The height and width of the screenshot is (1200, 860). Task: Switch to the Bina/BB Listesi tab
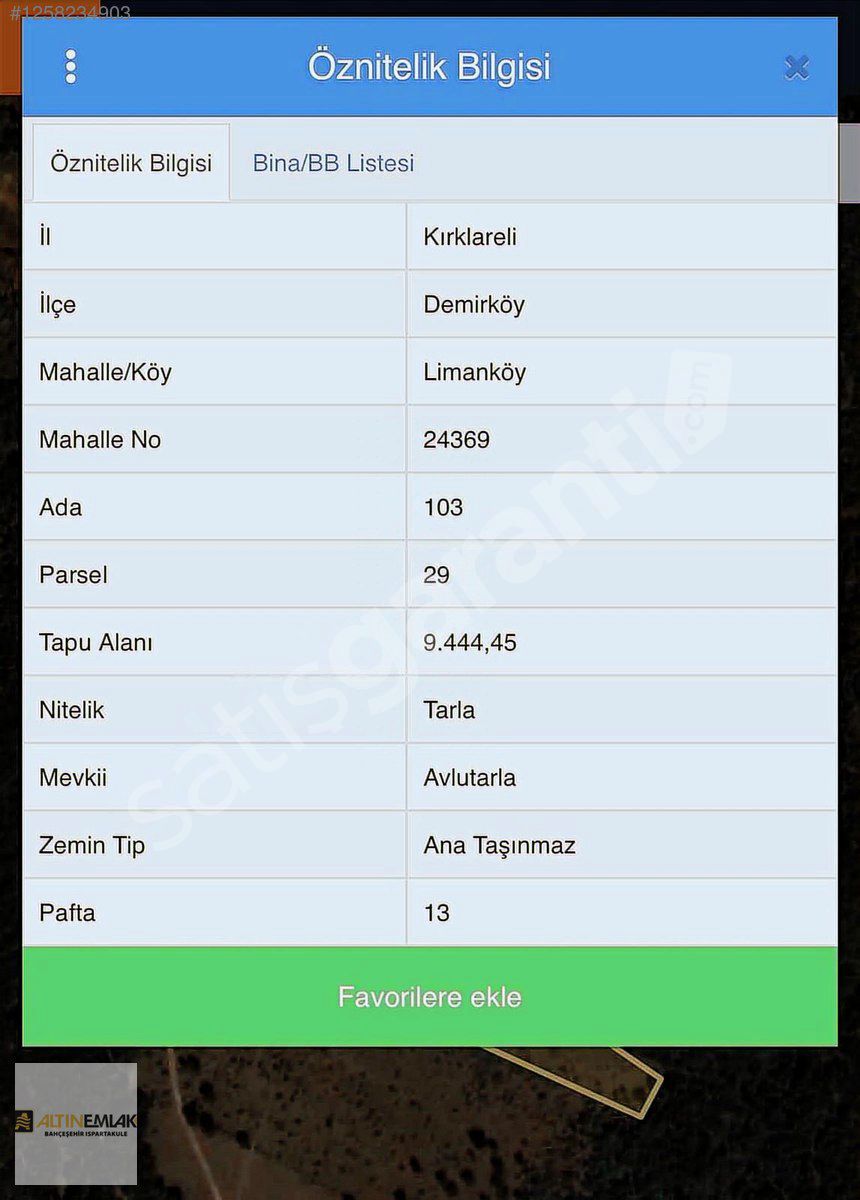(333, 163)
